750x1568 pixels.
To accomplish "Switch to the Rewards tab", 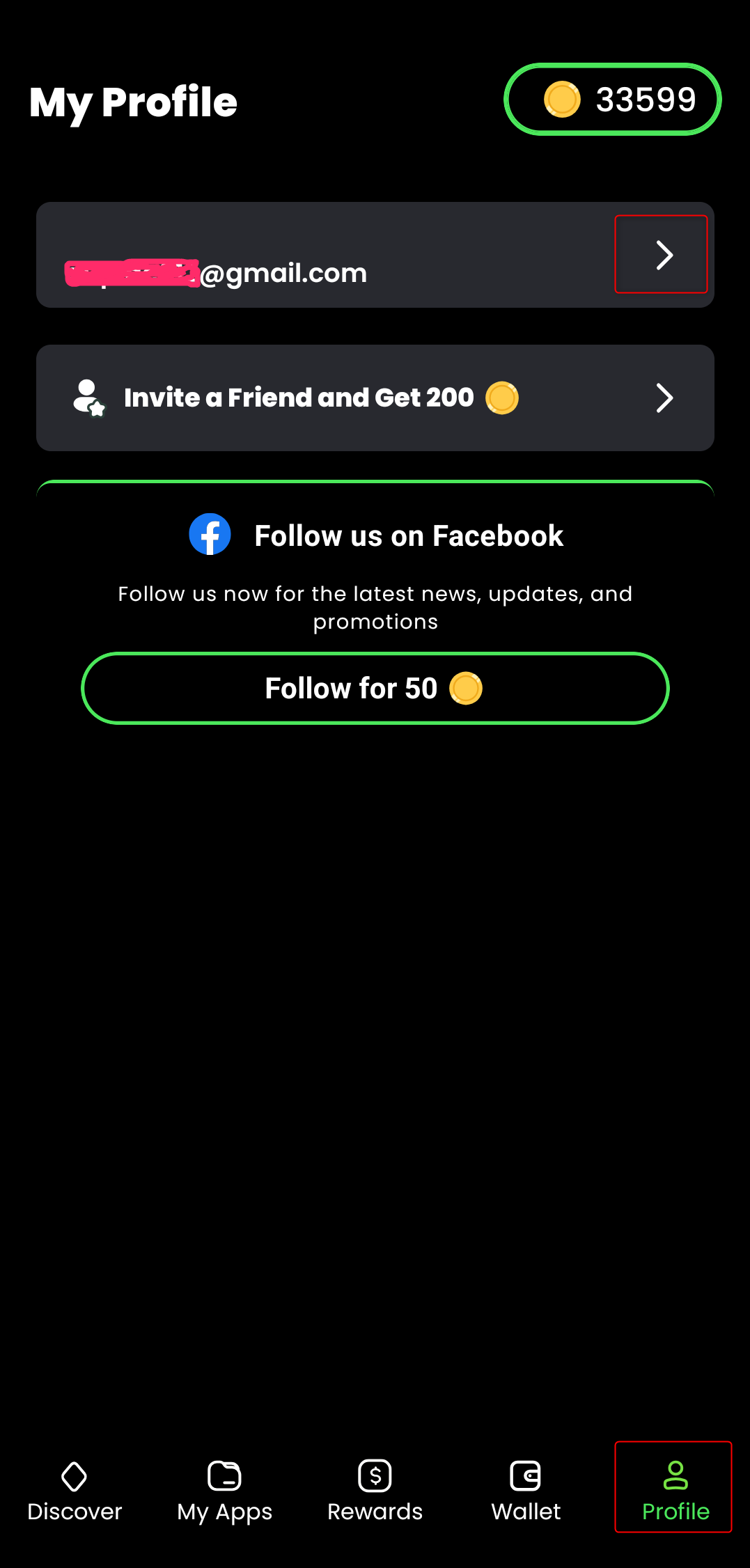I will coord(375,1490).
